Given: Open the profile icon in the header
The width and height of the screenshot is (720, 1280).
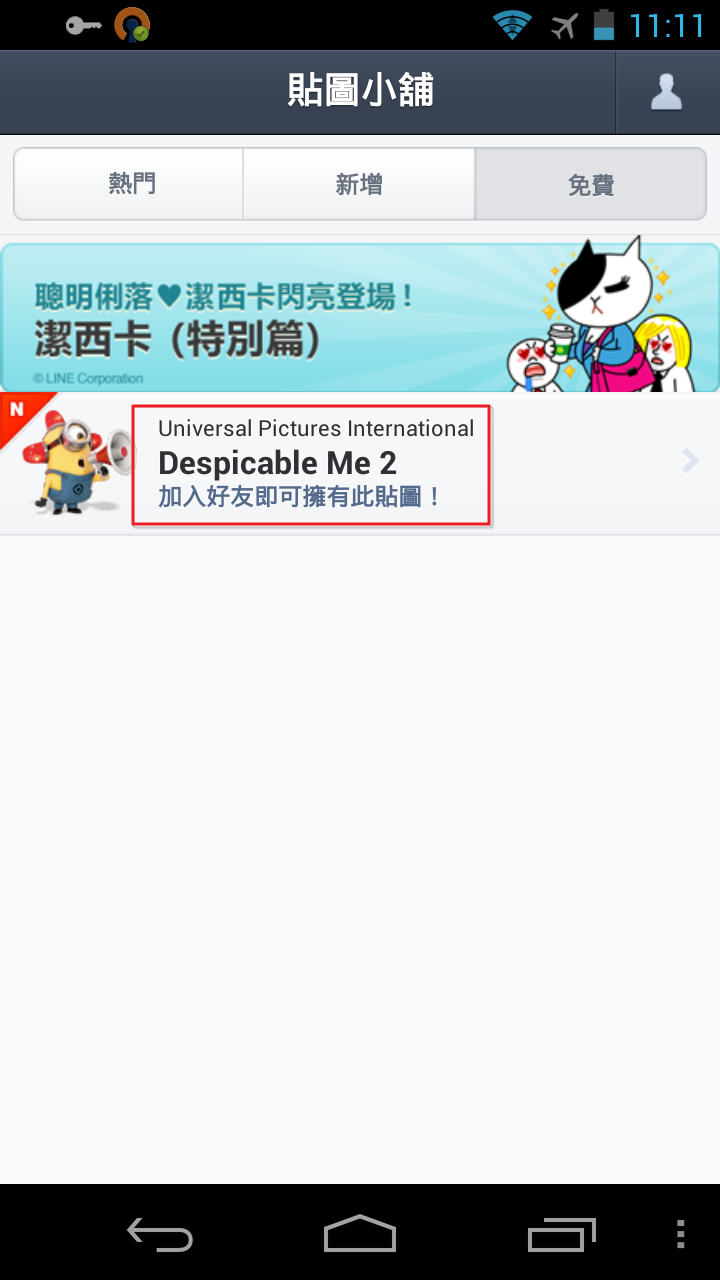Looking at the screenshot, I should pyautogui.click(x=666, y=92).
